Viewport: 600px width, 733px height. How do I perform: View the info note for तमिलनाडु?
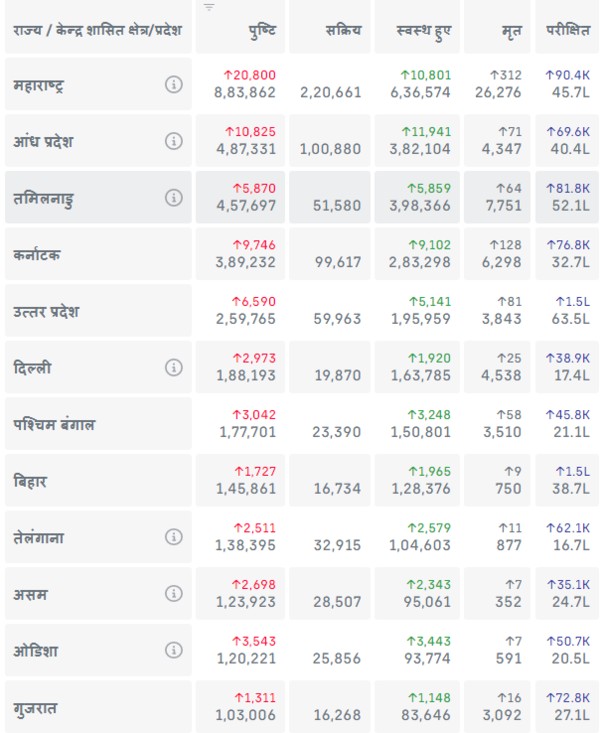(174, 198)
